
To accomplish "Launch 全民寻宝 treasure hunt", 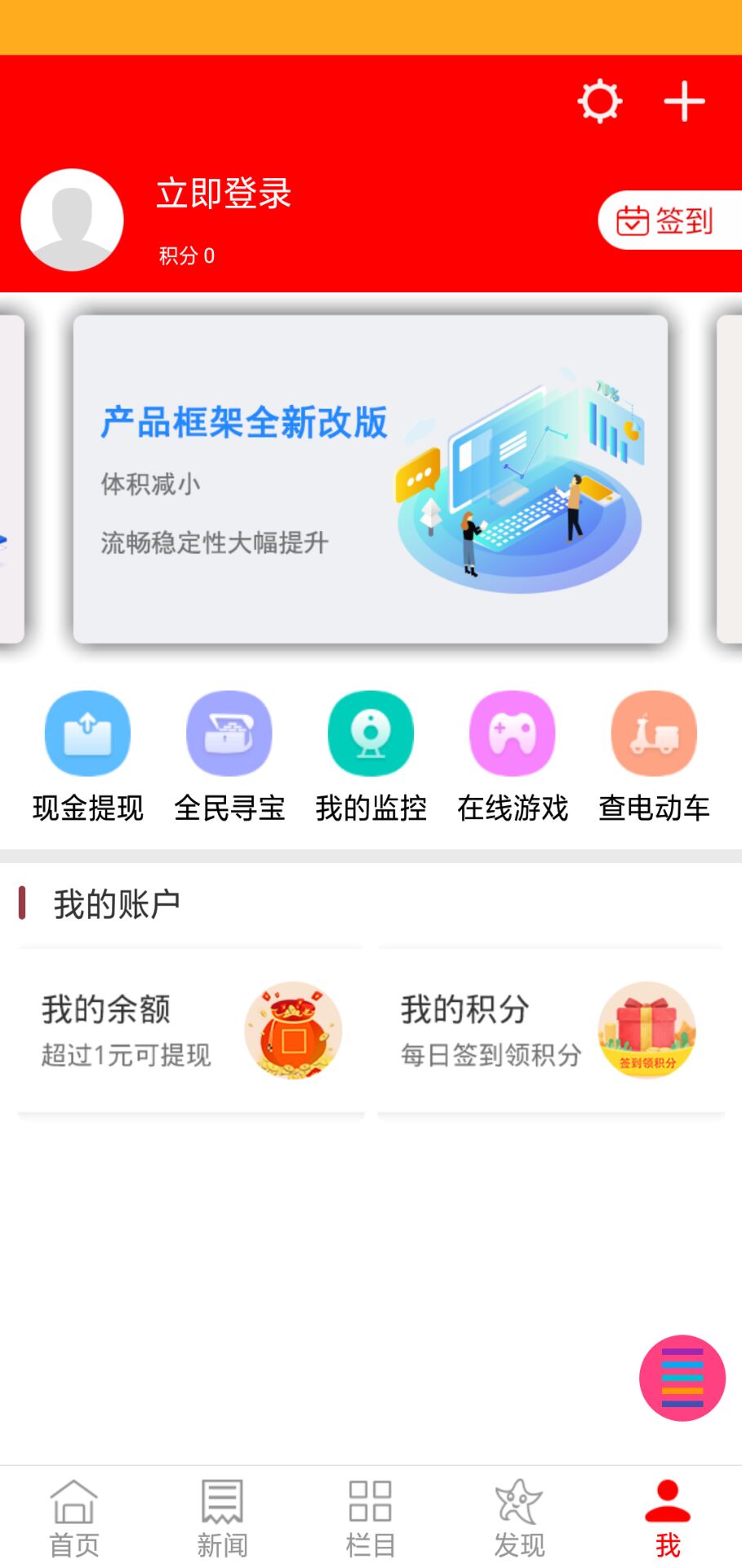I will click(229, 755).
